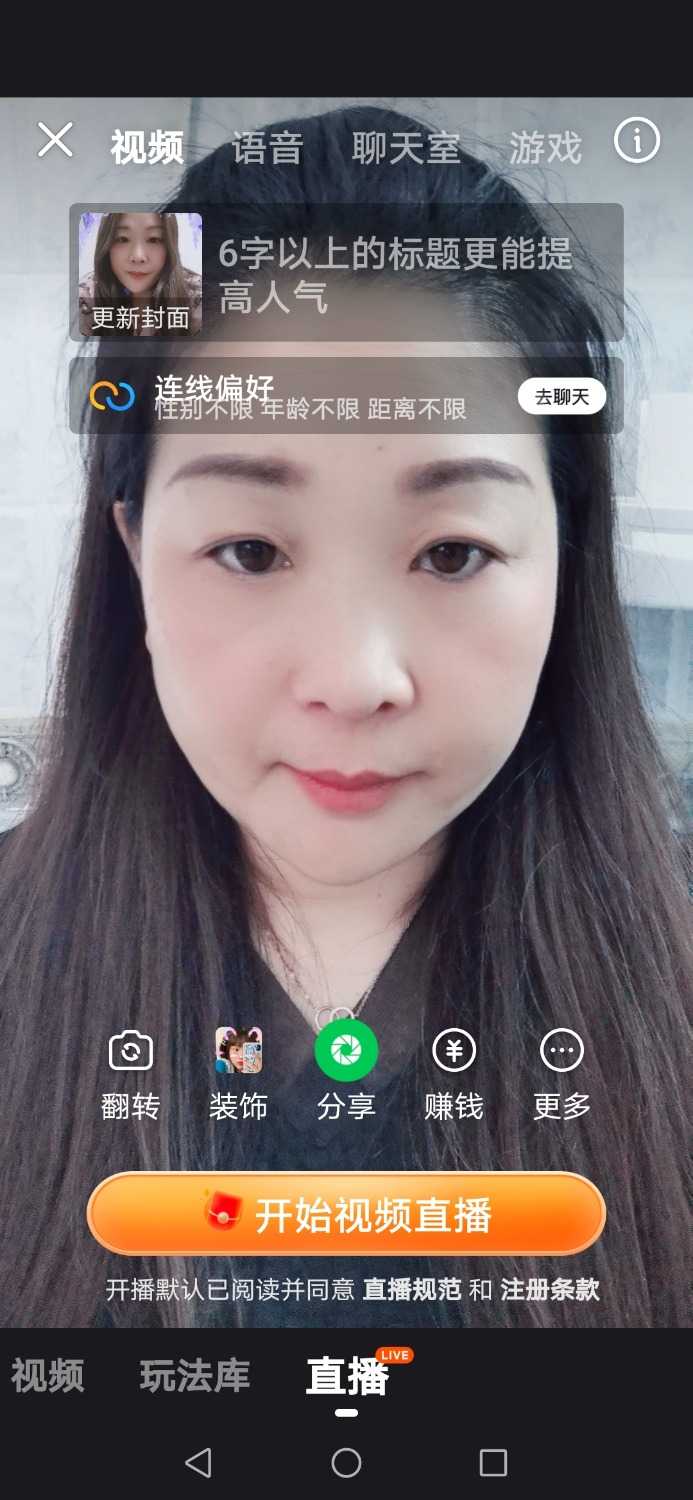Open the info icon
The width and height of the screenshot is (693, 1500).
[x=637, y=141]
